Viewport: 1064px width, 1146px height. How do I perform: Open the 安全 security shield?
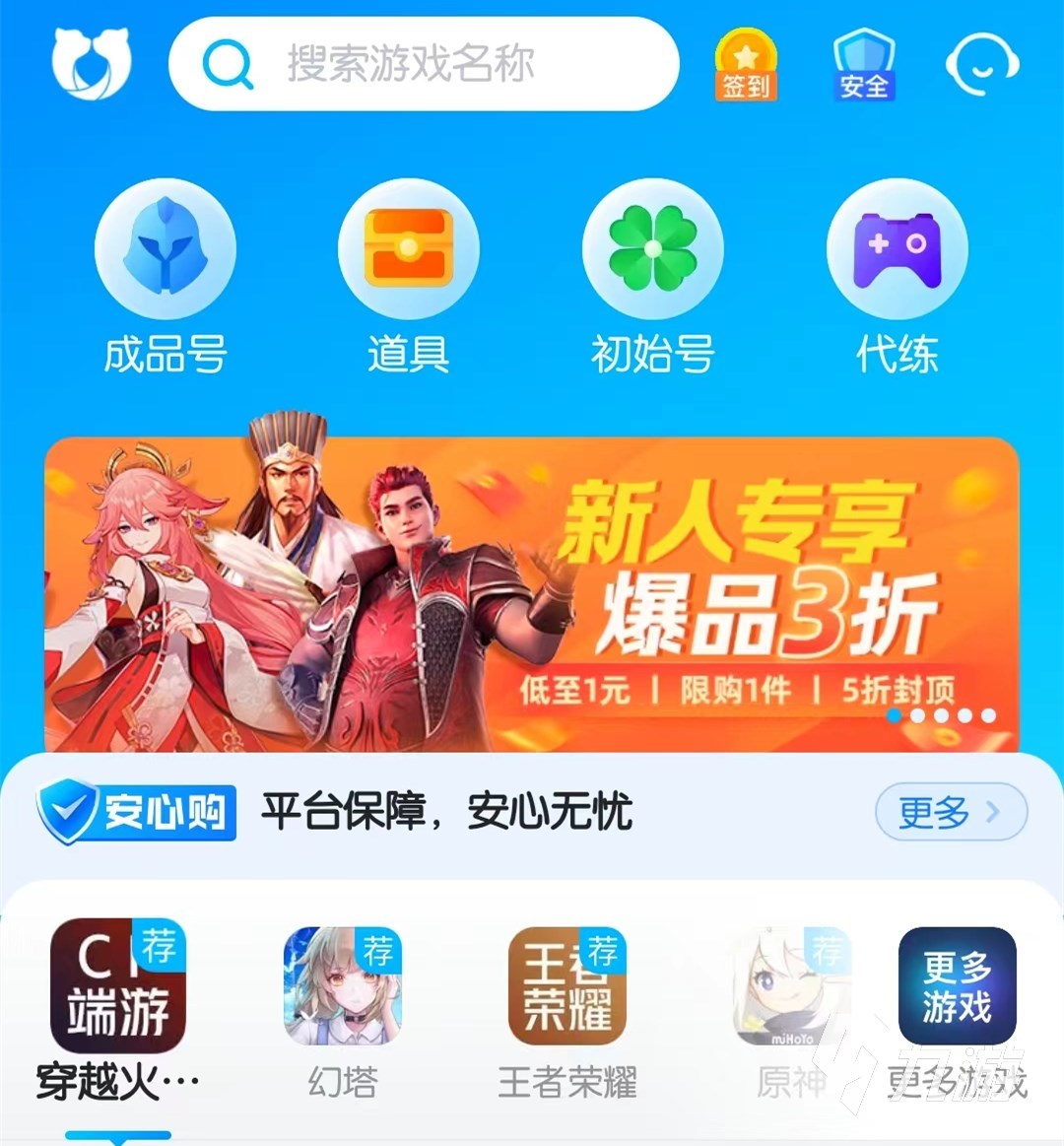pyautogui.click(x=863, y=64)
